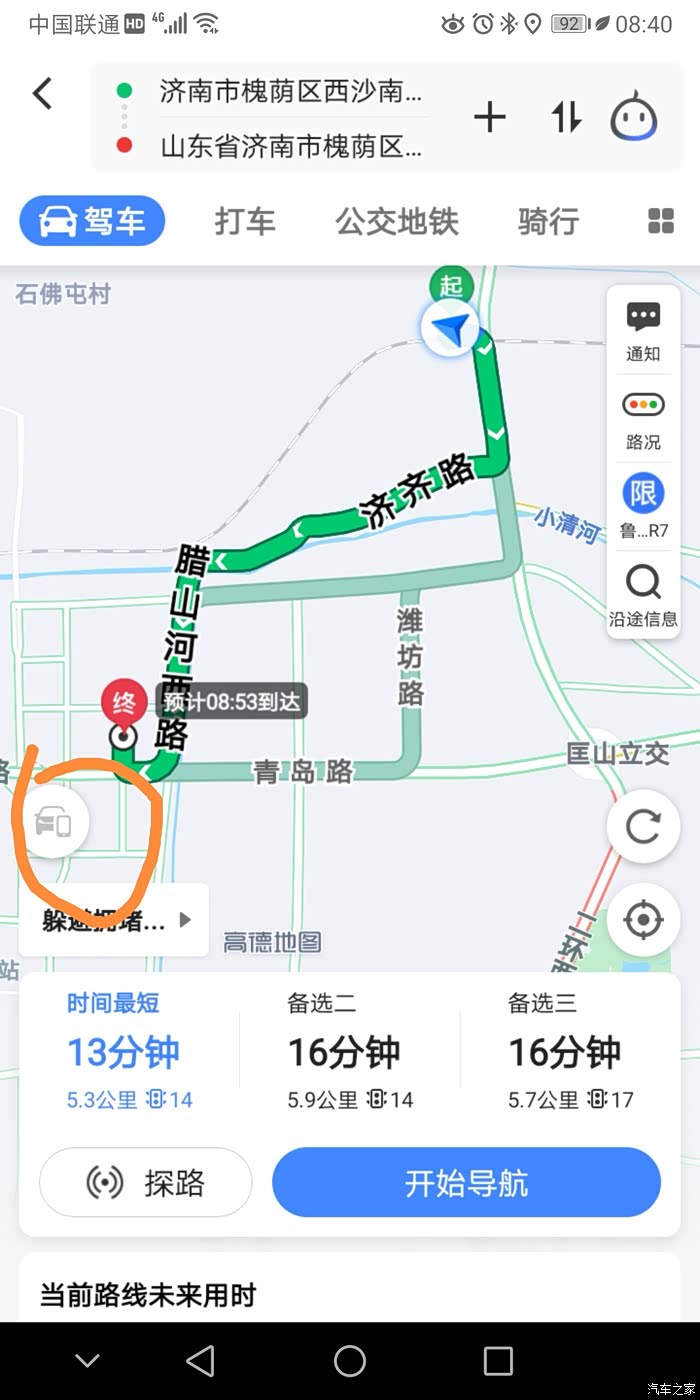Select the 备选二 16分钟 route
Screen dimensions: 700x1400
349,1050
